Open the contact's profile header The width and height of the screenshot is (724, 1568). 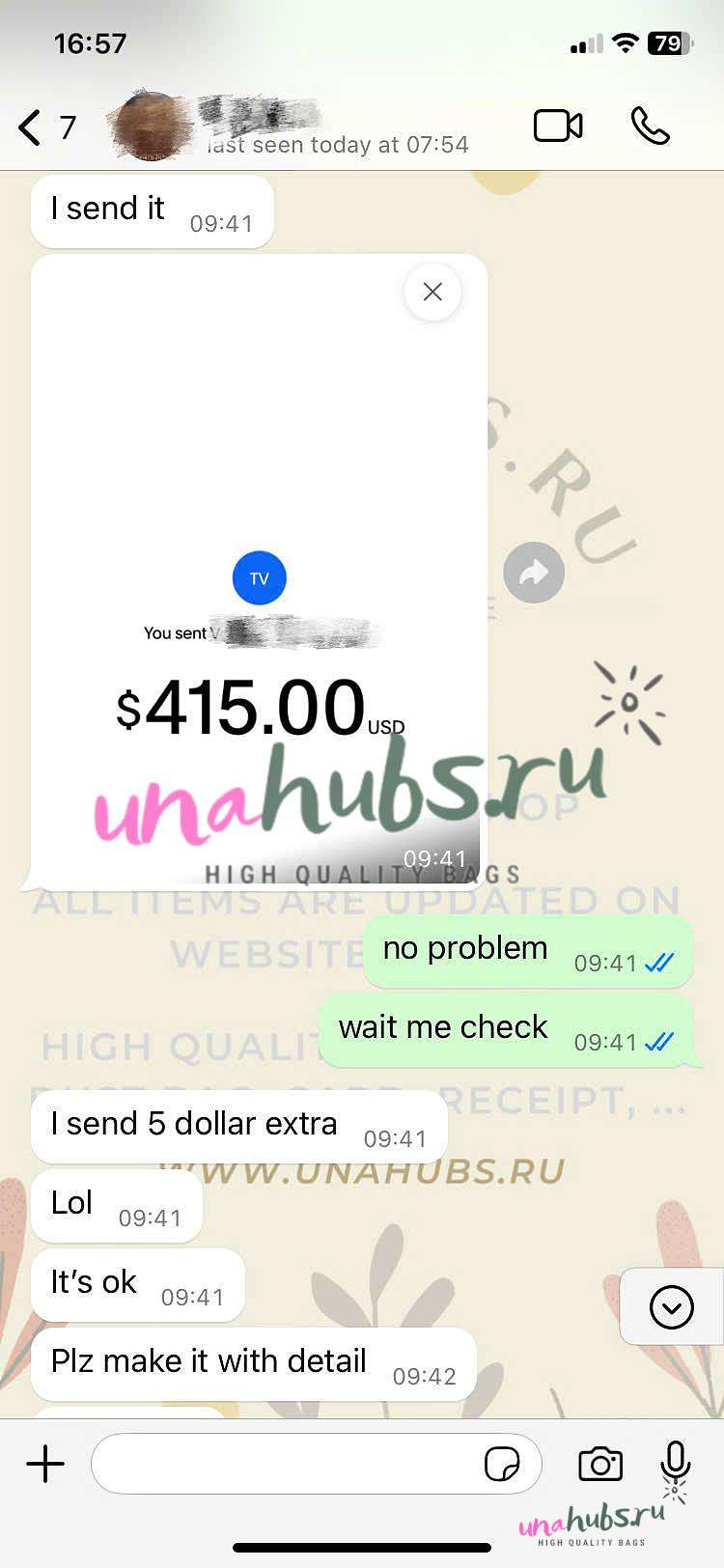pos(290,126)
